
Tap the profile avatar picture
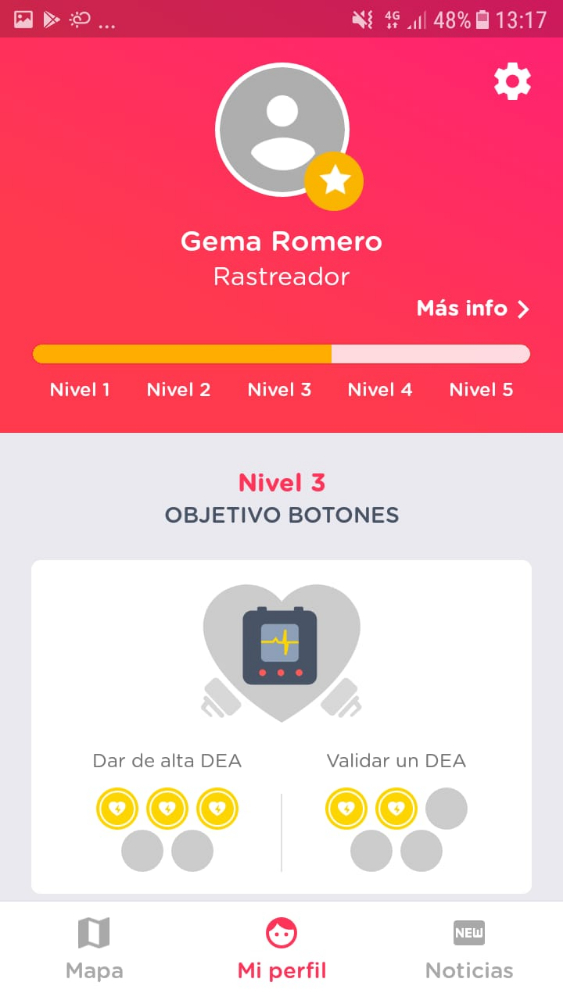[282, 129]
